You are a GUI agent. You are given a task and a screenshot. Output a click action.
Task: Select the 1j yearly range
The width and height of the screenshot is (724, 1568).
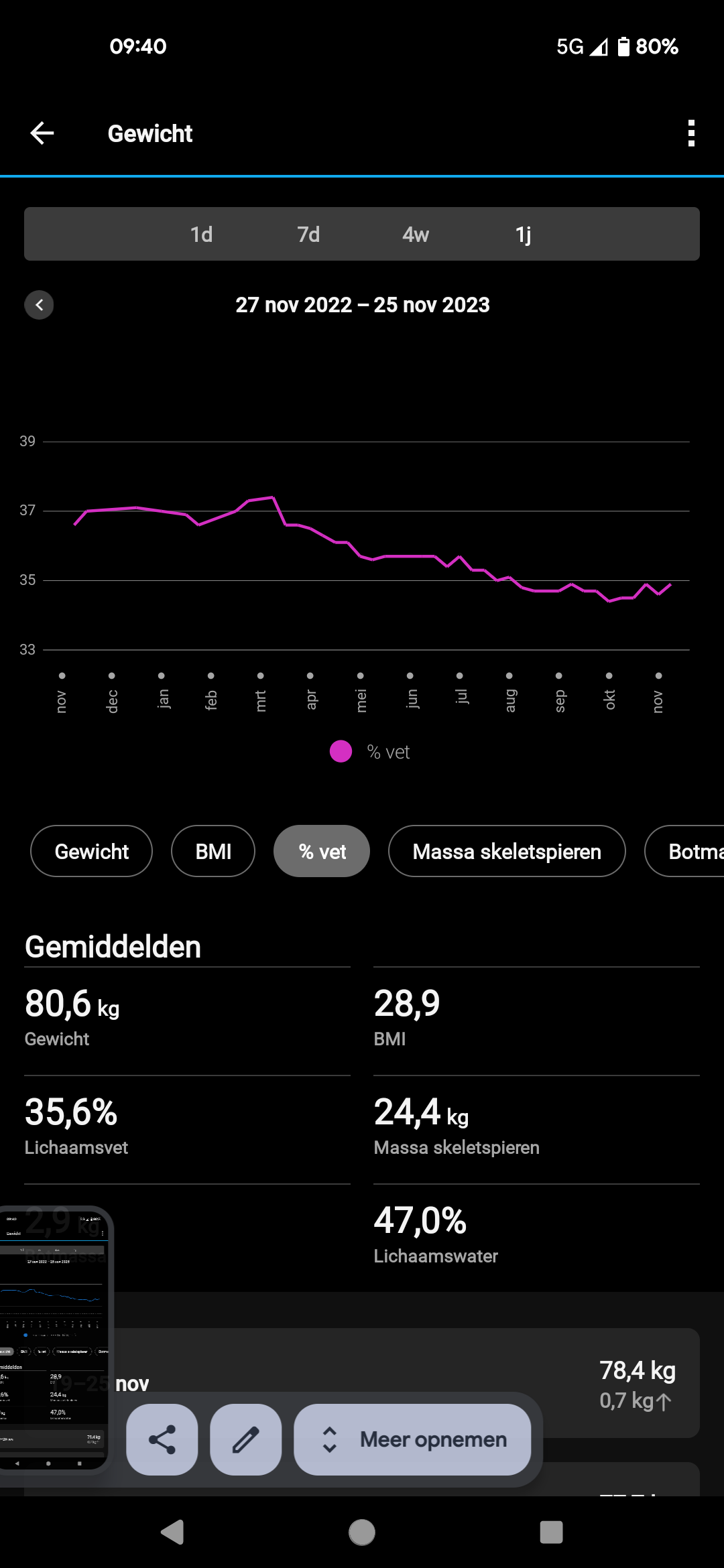pos(523,235)
